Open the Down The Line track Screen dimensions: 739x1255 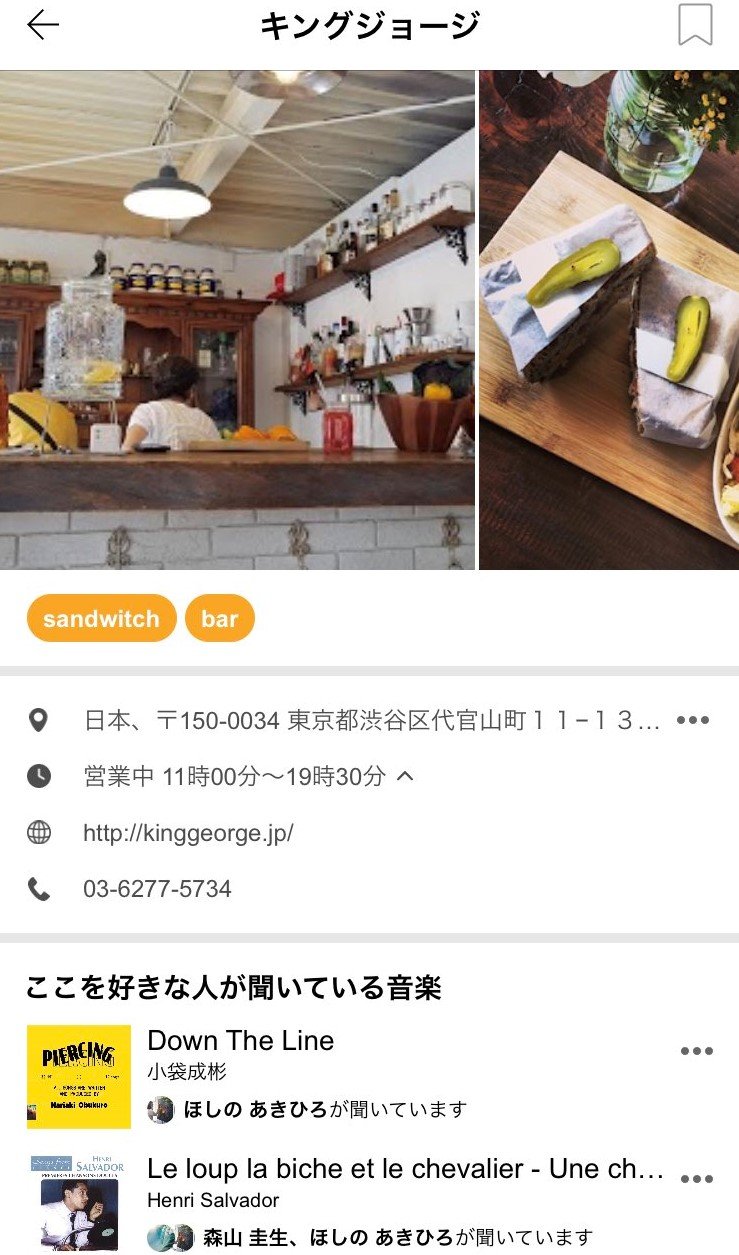pos(241,1041)
